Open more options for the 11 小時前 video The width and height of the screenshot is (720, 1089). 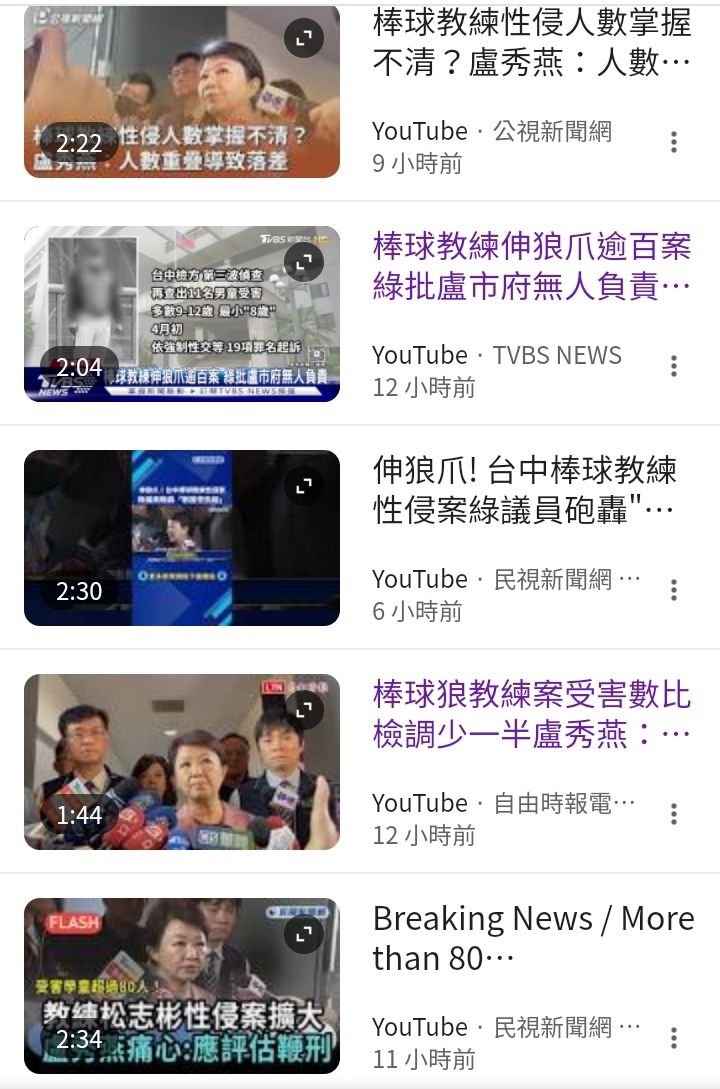tap(674, 1038)
